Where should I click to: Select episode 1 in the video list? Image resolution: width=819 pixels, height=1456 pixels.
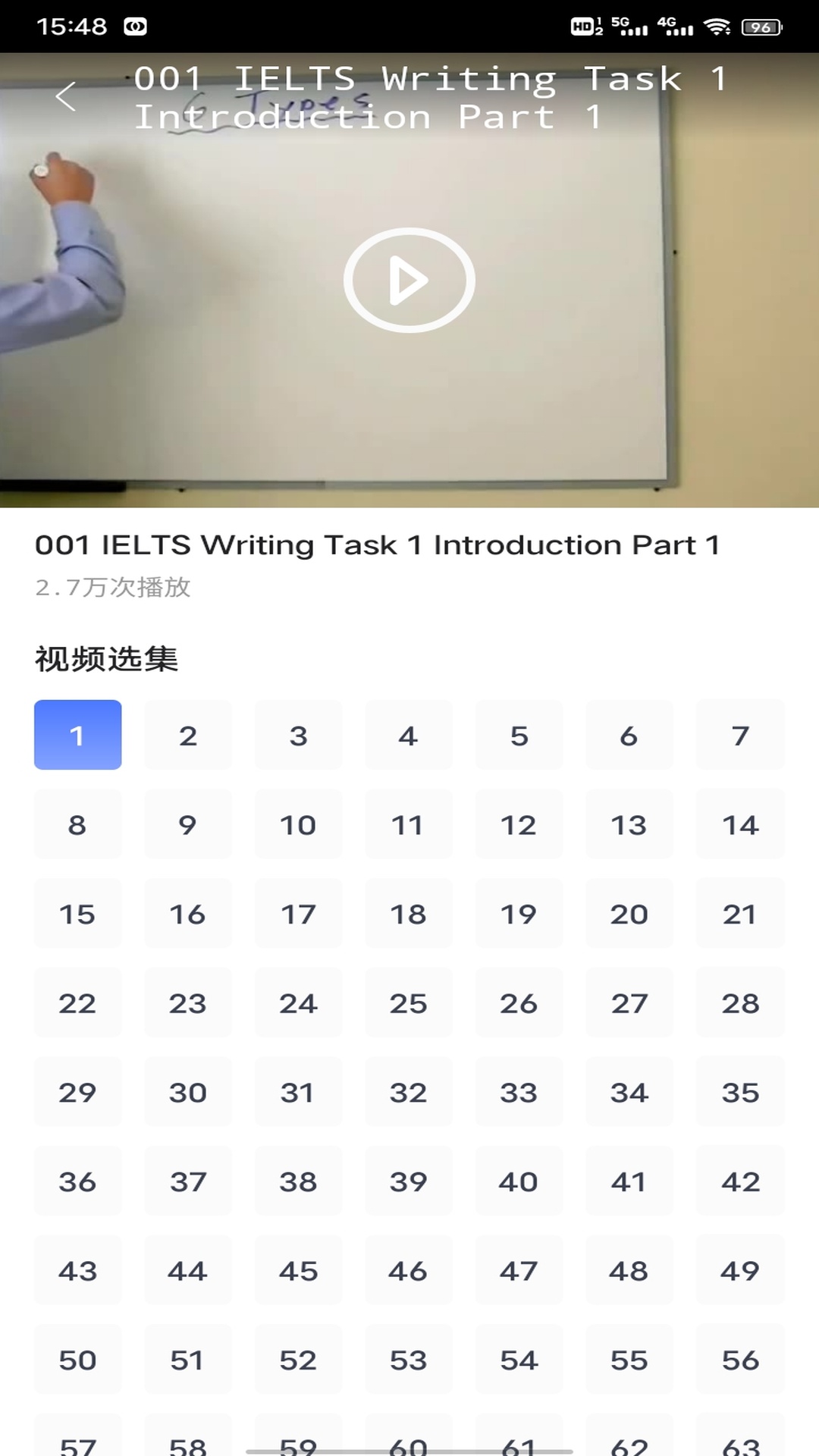77,735
